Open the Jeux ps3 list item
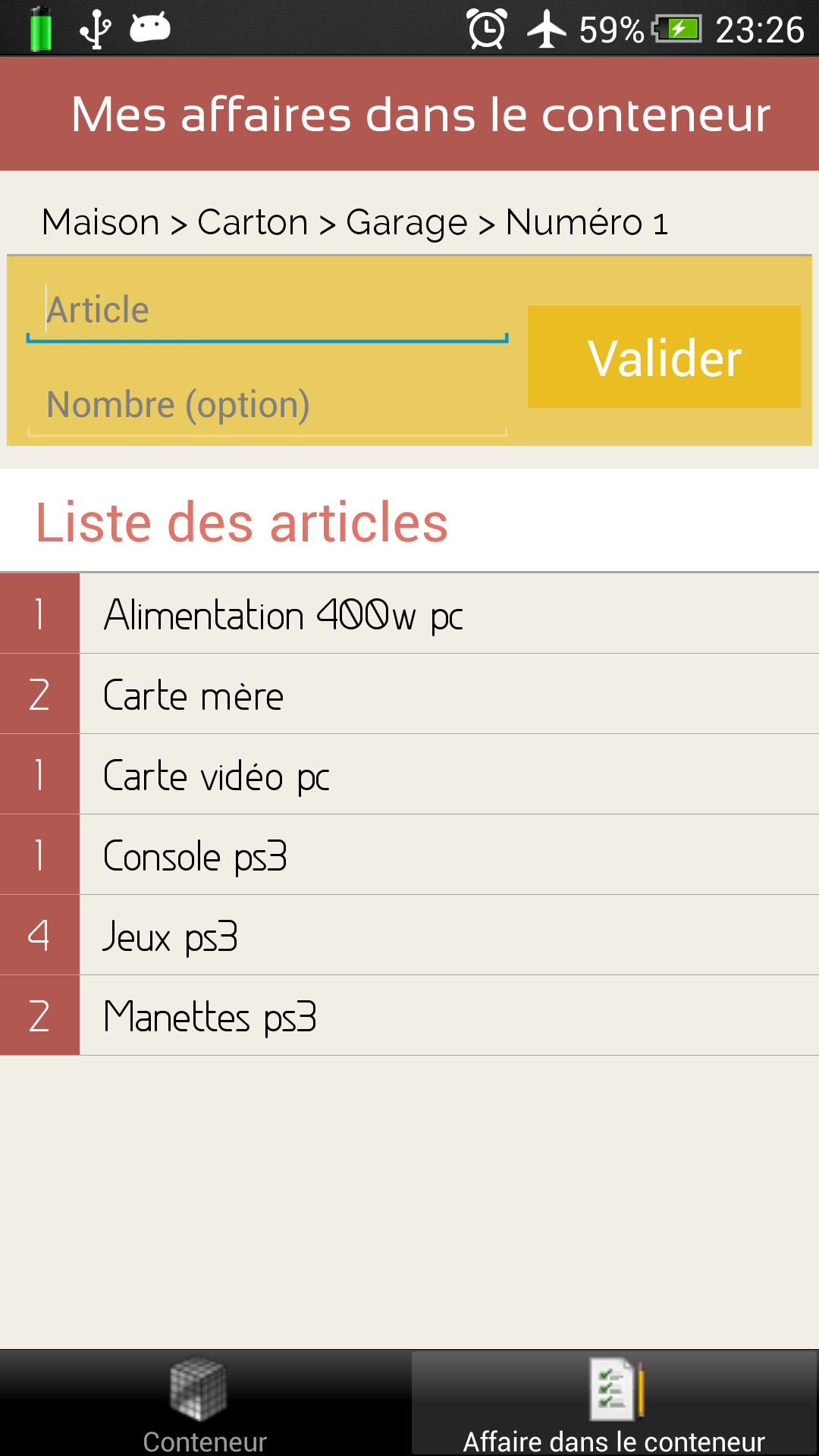 tap(409, 936)
